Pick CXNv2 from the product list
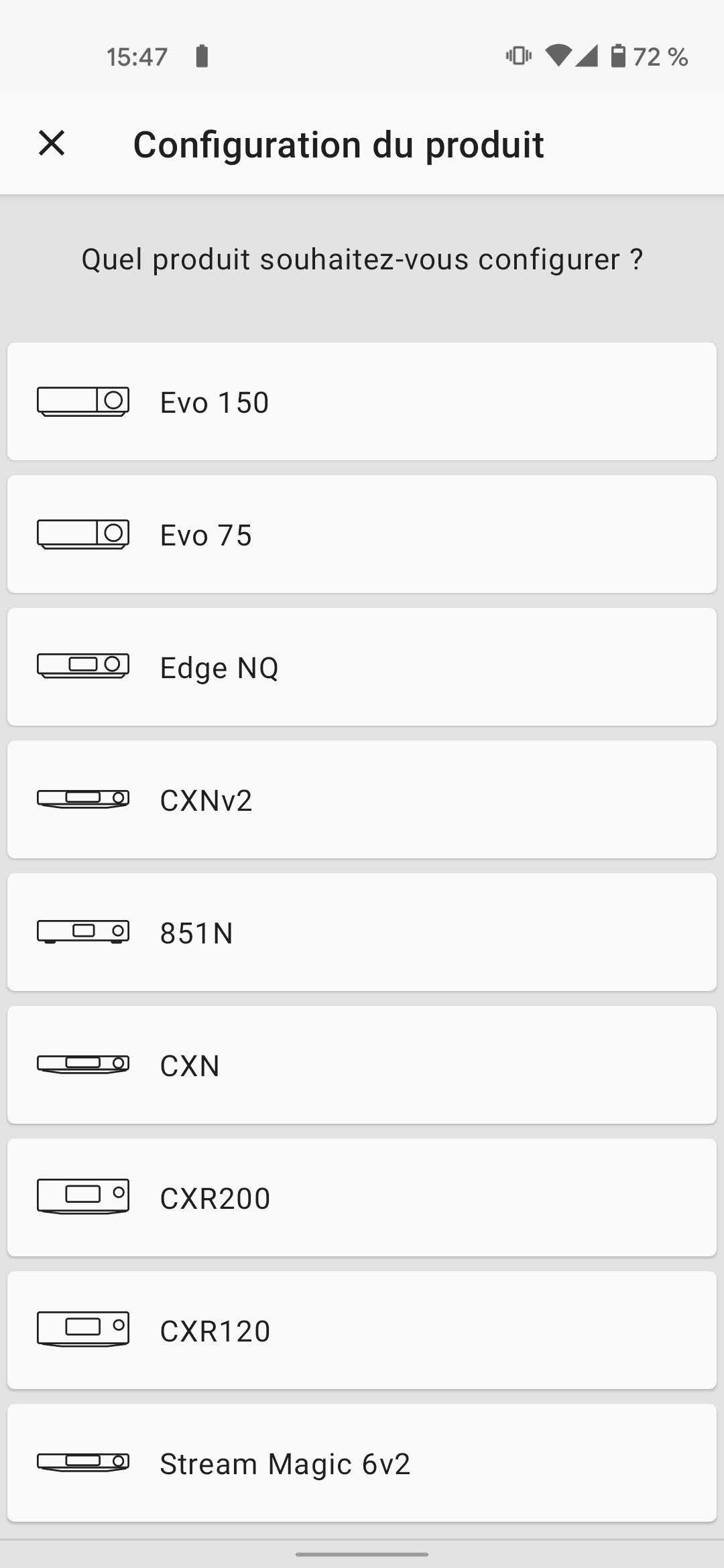The height and width of the screenshot is (1568, 724). point(362,799)
